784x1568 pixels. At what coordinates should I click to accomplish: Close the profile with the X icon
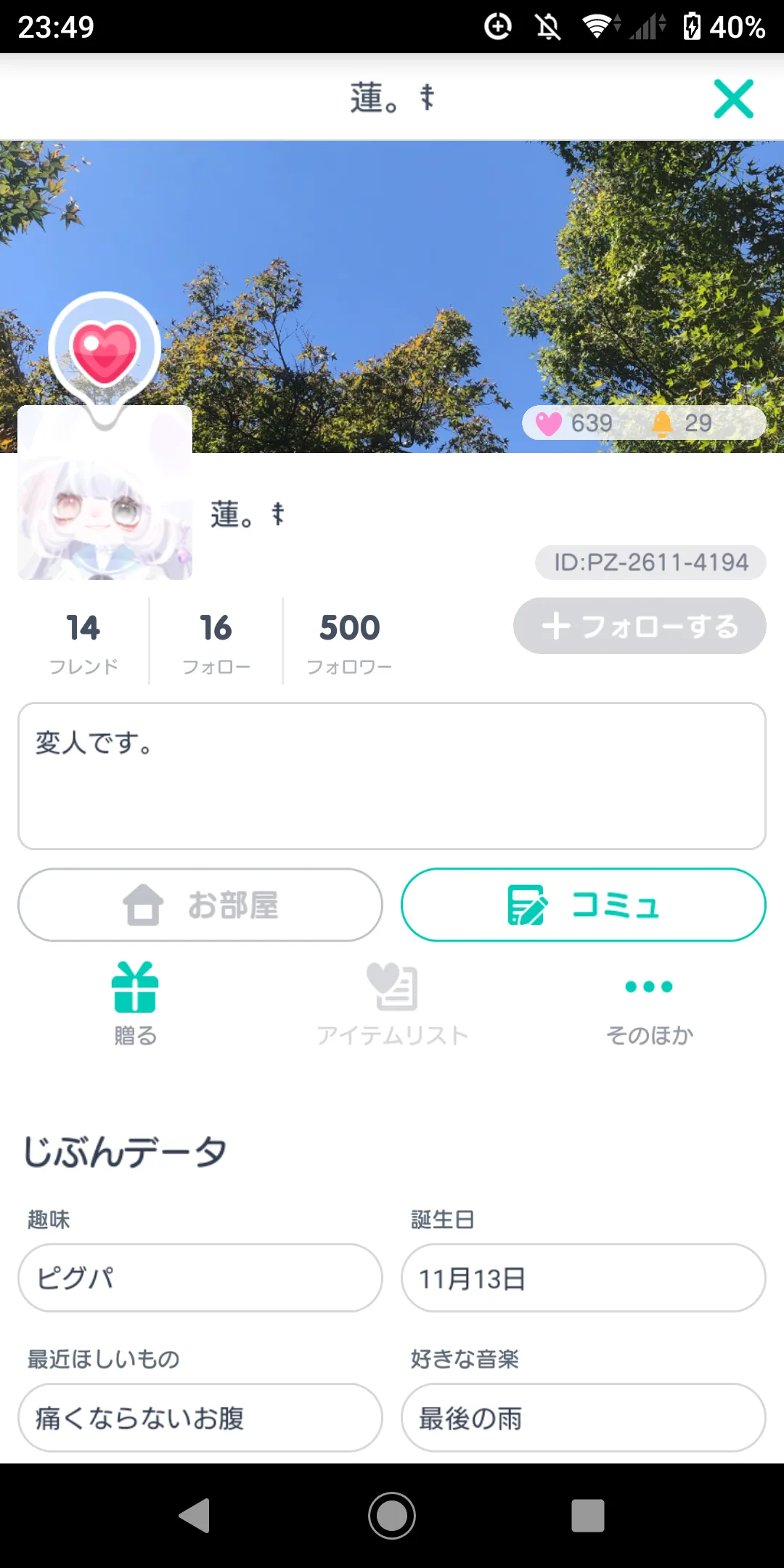[733, 99]
